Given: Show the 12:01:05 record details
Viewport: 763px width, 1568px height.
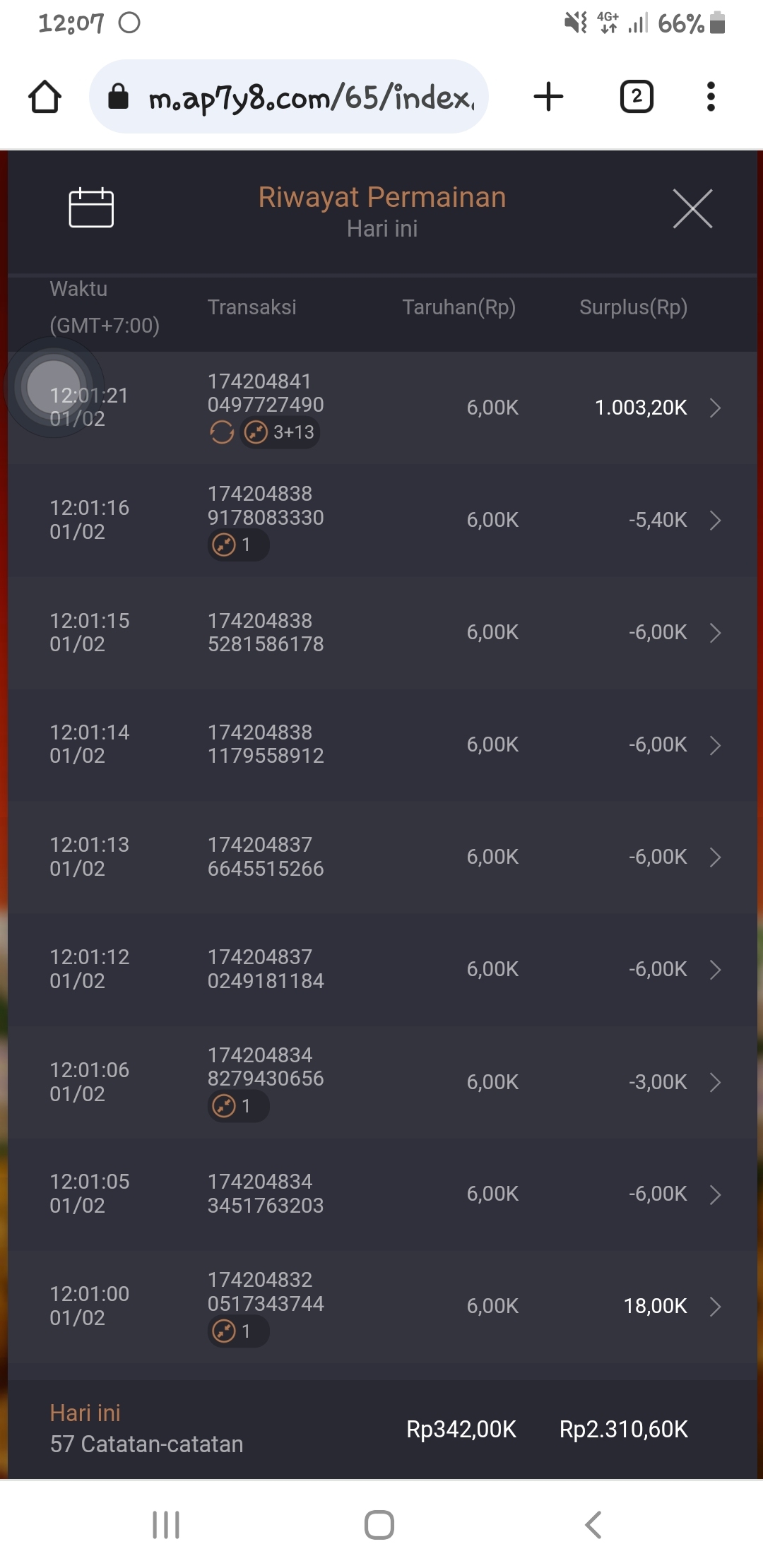Looking at the screenshot, I should pos(715,1194).
